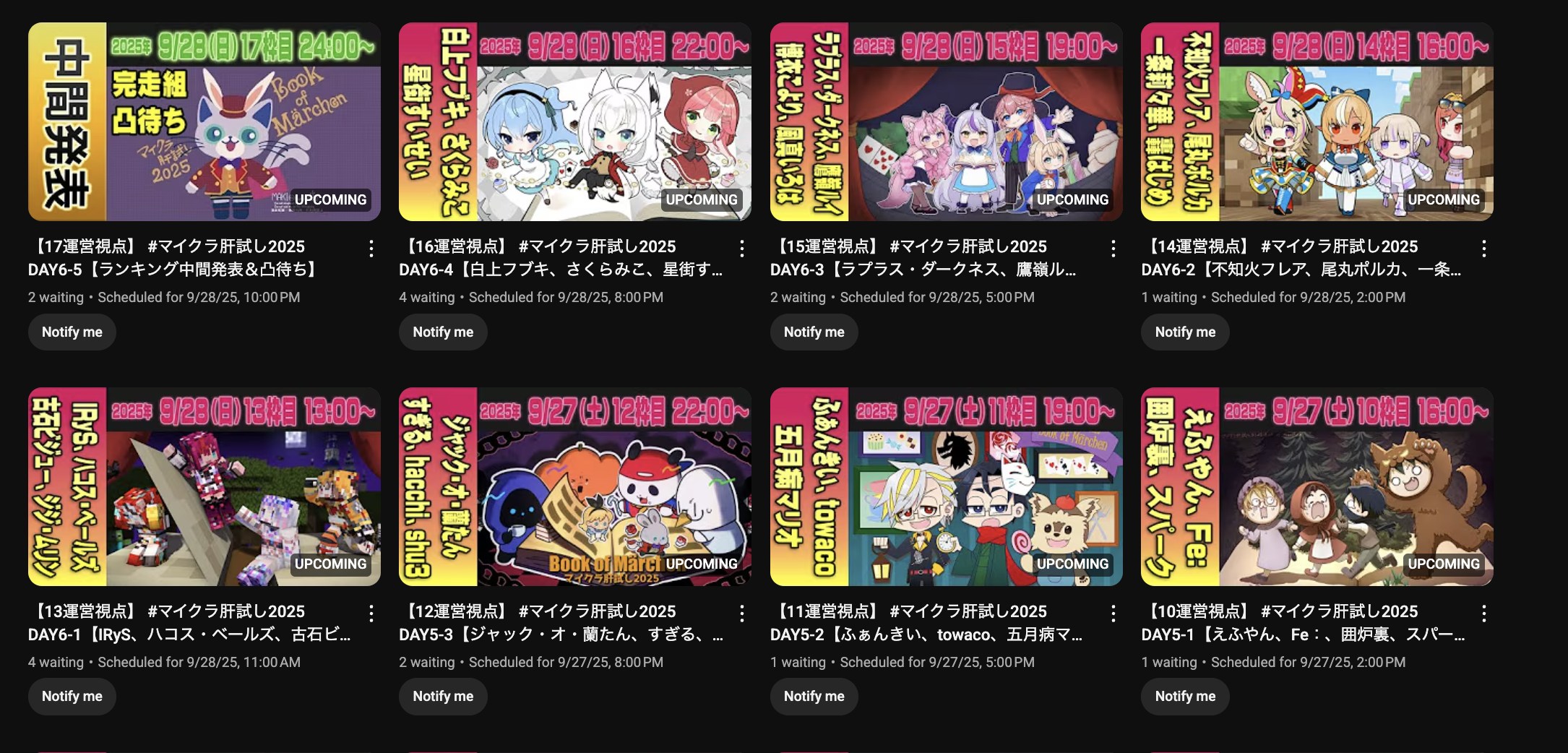Viewport: 1568px width, 753px height.
Task: Open the three-dot menu for 12運営視点 video
Action: 741,614
